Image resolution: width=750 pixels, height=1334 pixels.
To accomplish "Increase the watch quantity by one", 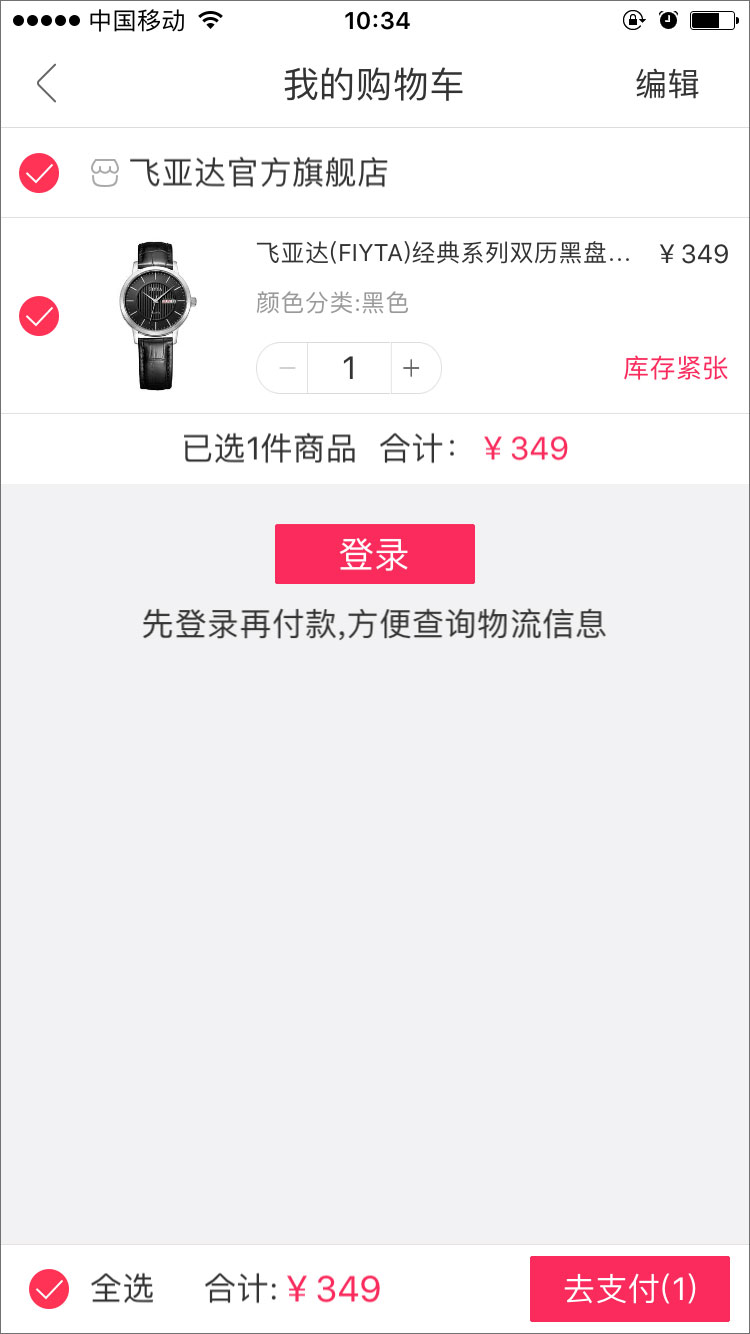I will [411, 368].
